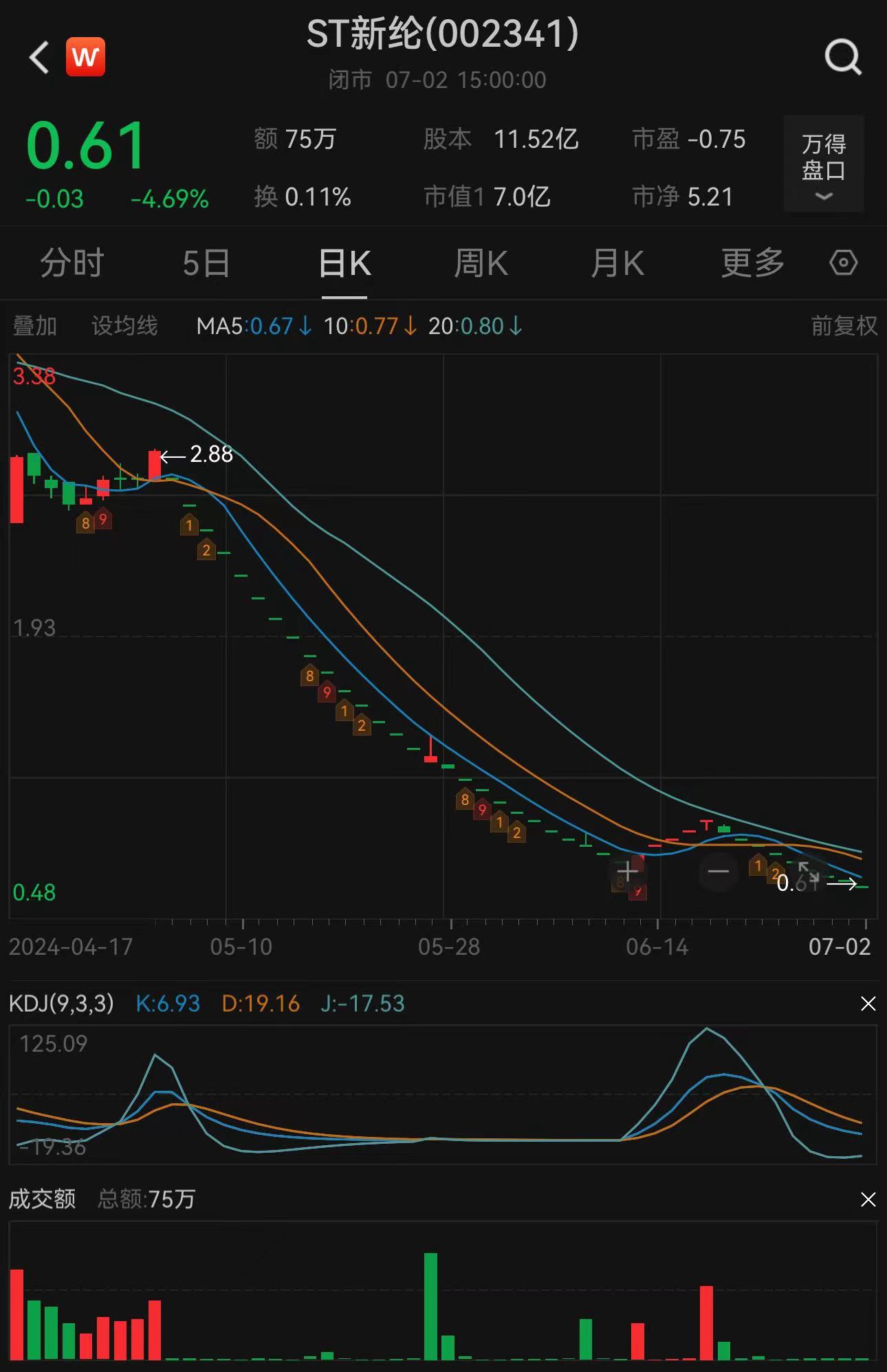Switch to the 周K weekly tab
This screenshot has width=887, height=1372.
point(482,263)
